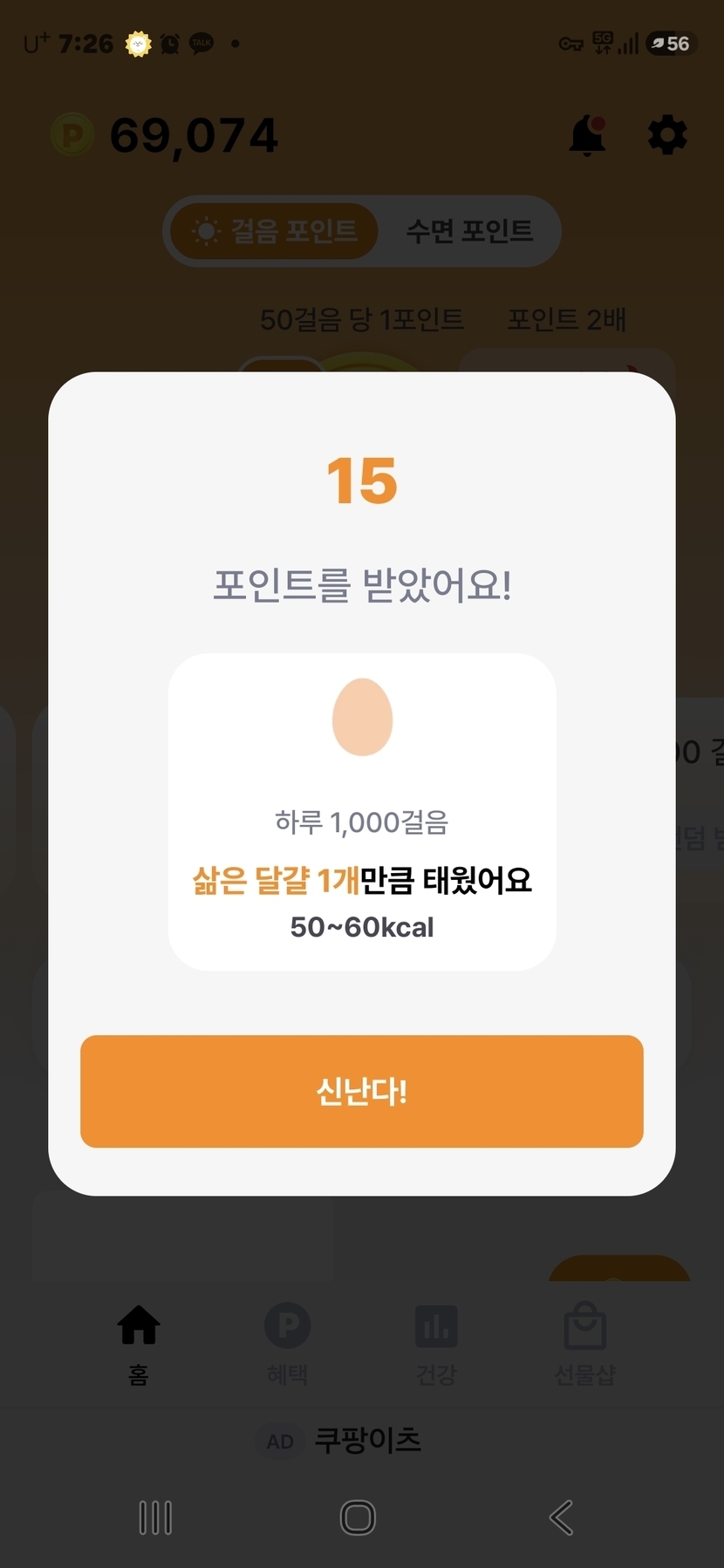The width and height of the screenshot is (724, 1568).
Task: Tap the system back button
Action: (x=562, y=1517)
